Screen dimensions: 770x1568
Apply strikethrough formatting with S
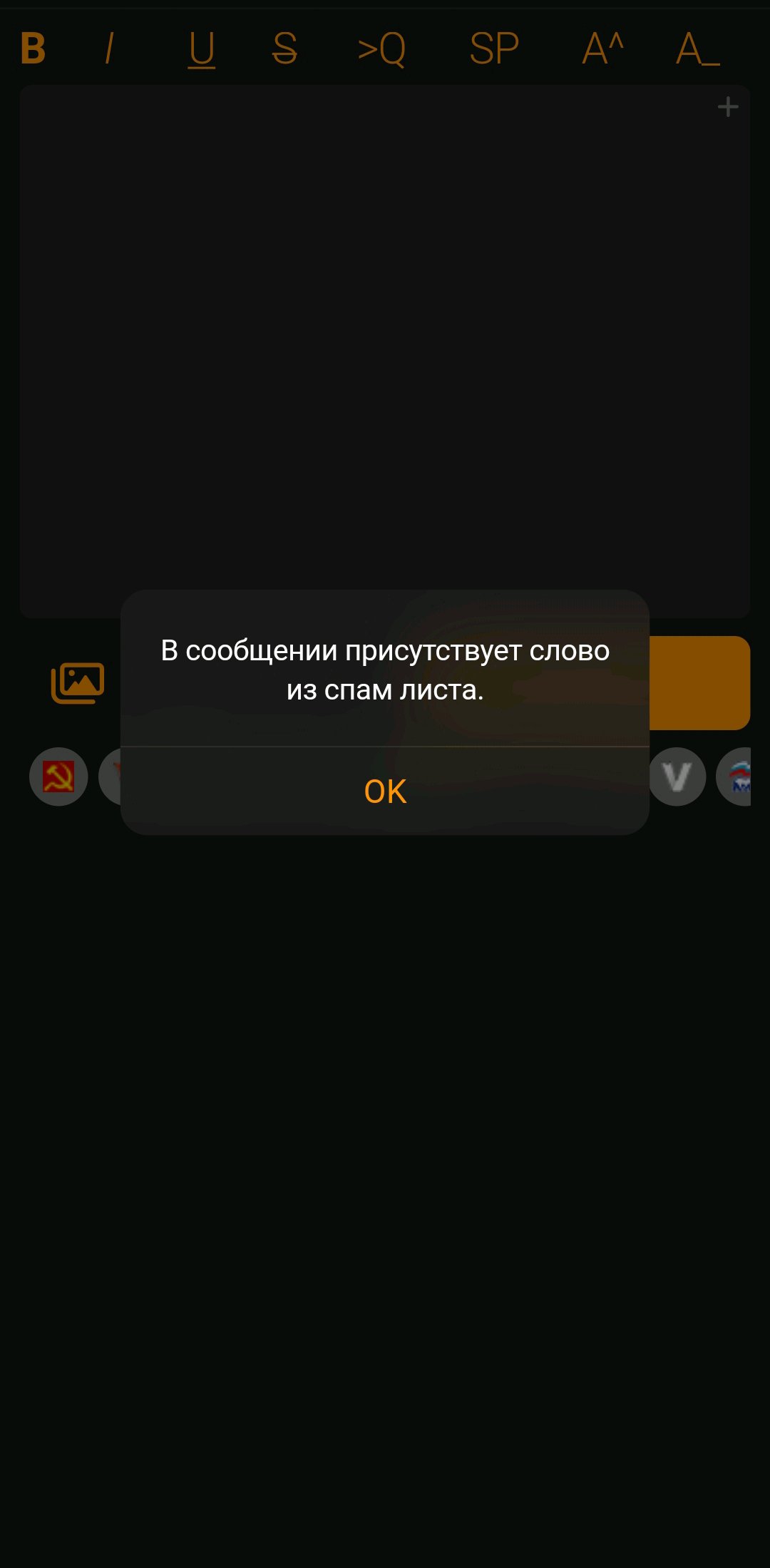[x=284, y=48]
